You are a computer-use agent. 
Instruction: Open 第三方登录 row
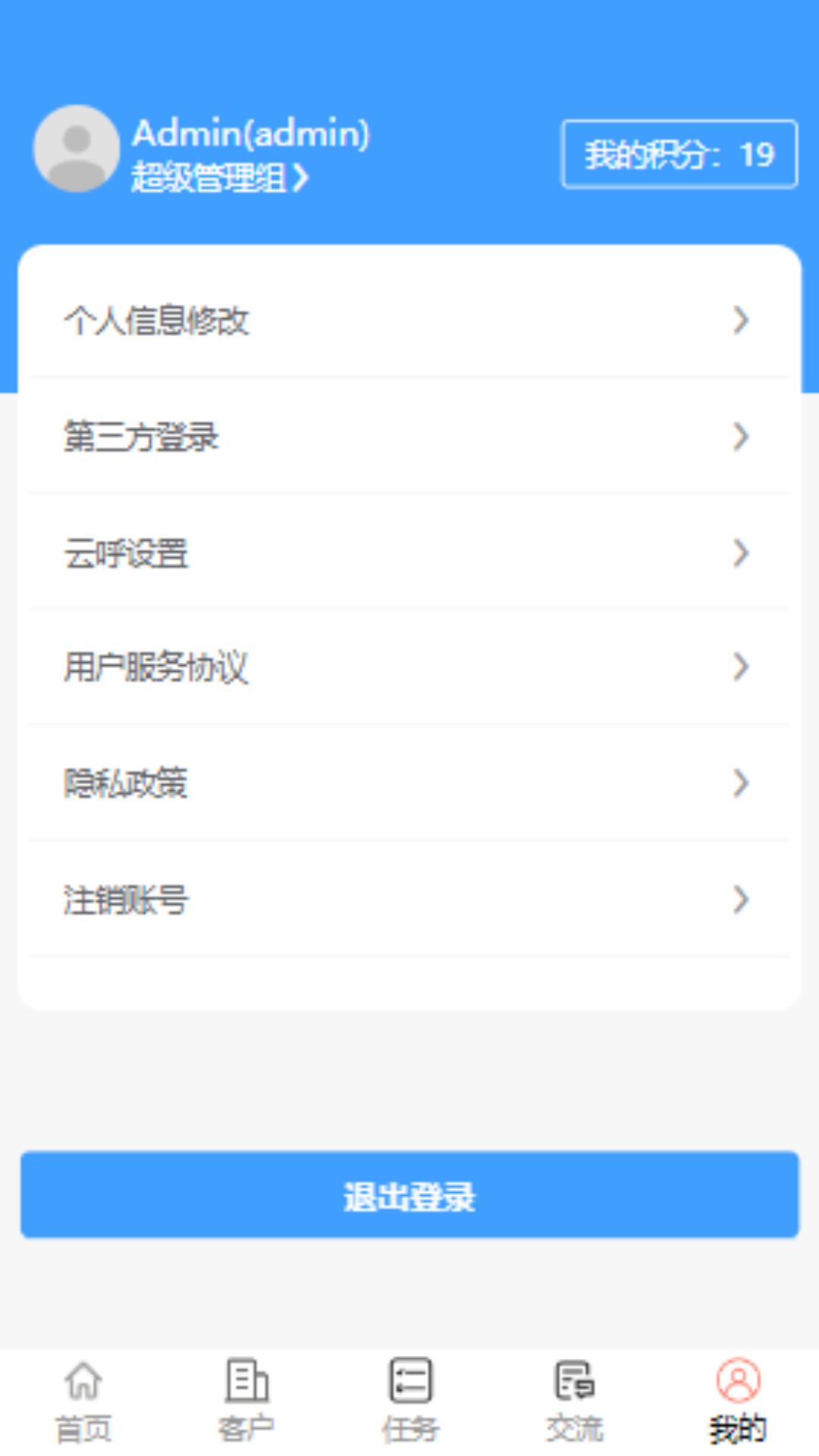[409, 436]
